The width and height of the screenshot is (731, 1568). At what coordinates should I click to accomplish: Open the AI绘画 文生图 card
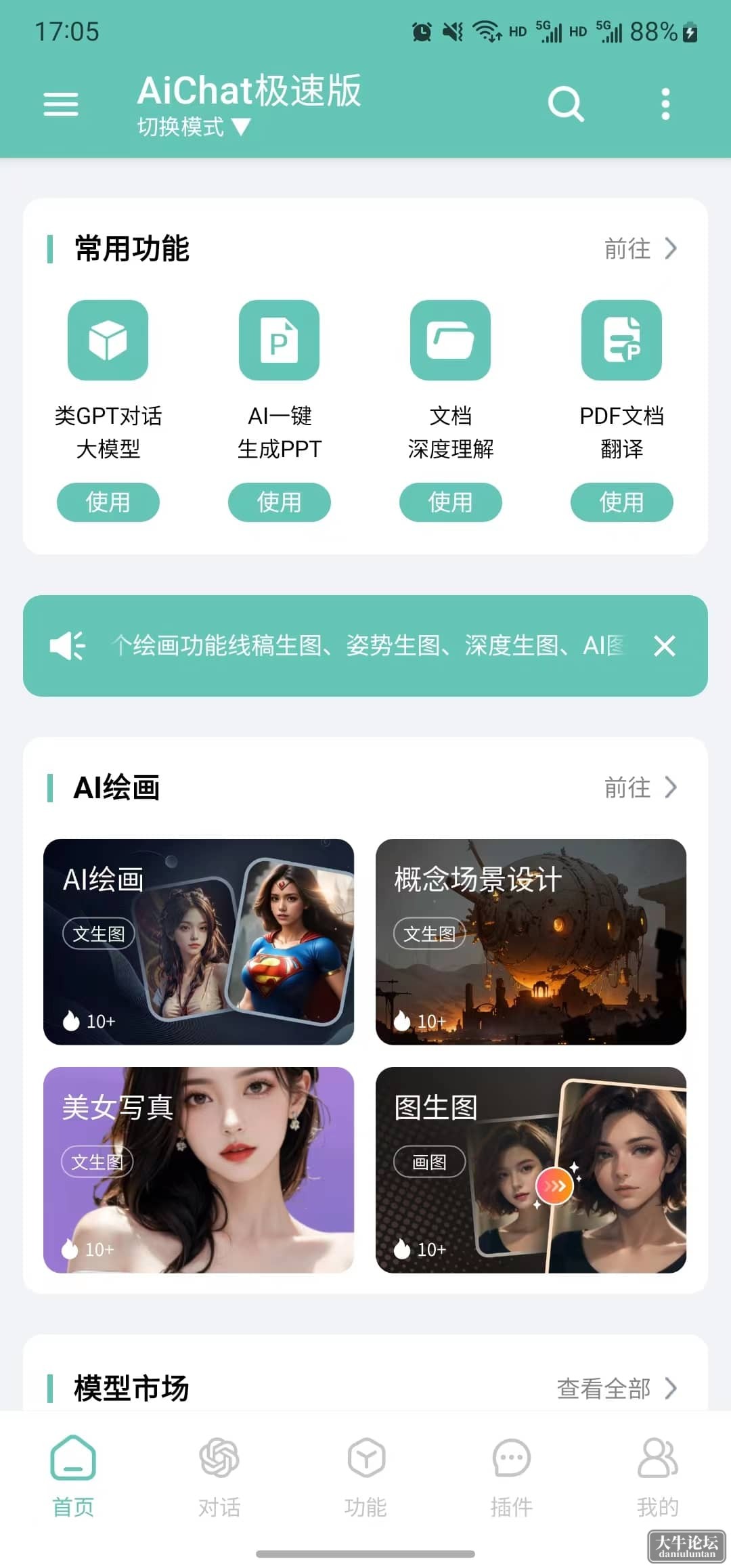coord(199,942)
